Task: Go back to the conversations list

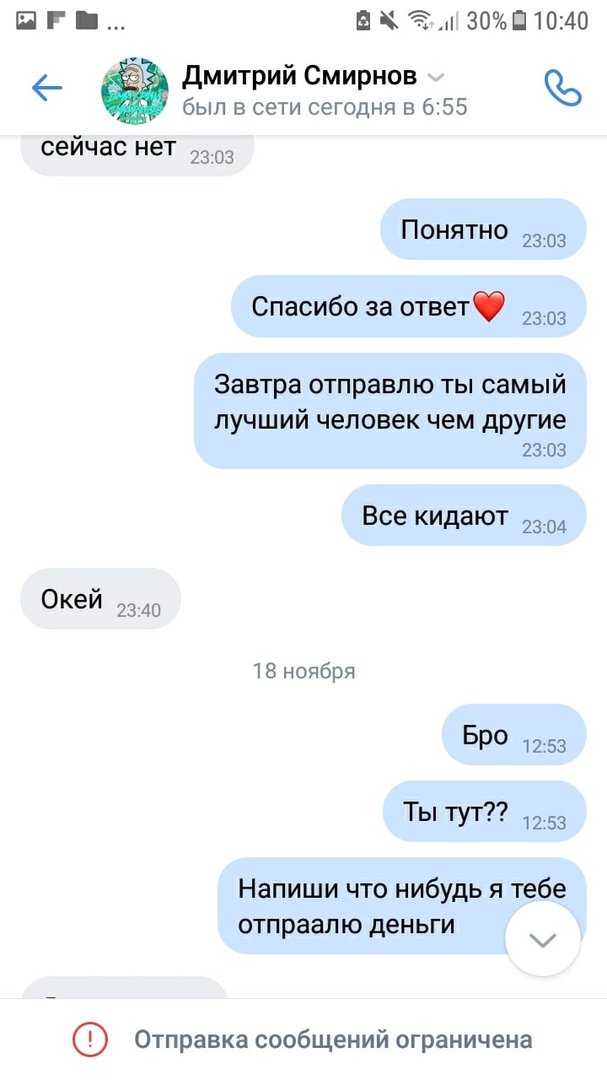Action: point(47,89)
